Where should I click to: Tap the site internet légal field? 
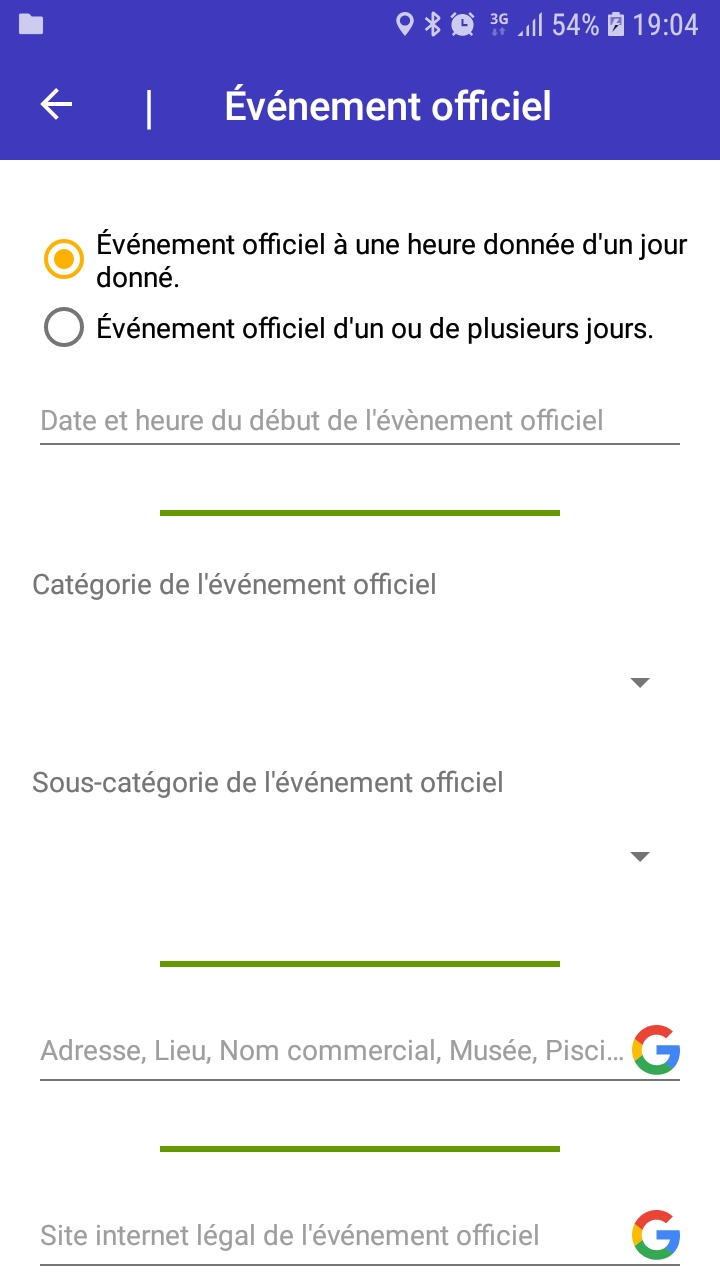pos(330,1235)
